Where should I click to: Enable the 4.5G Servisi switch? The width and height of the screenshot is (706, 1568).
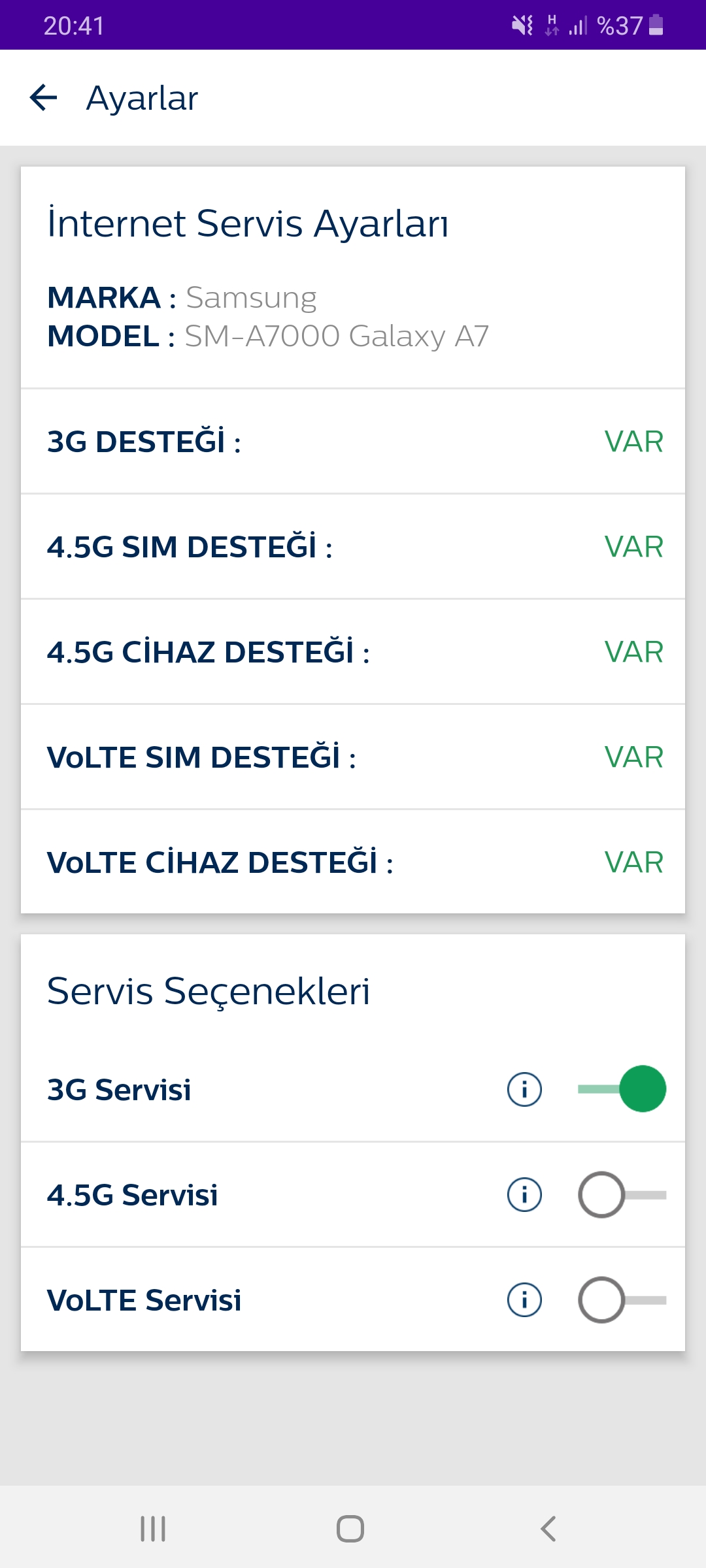[x=622, y=1194]
